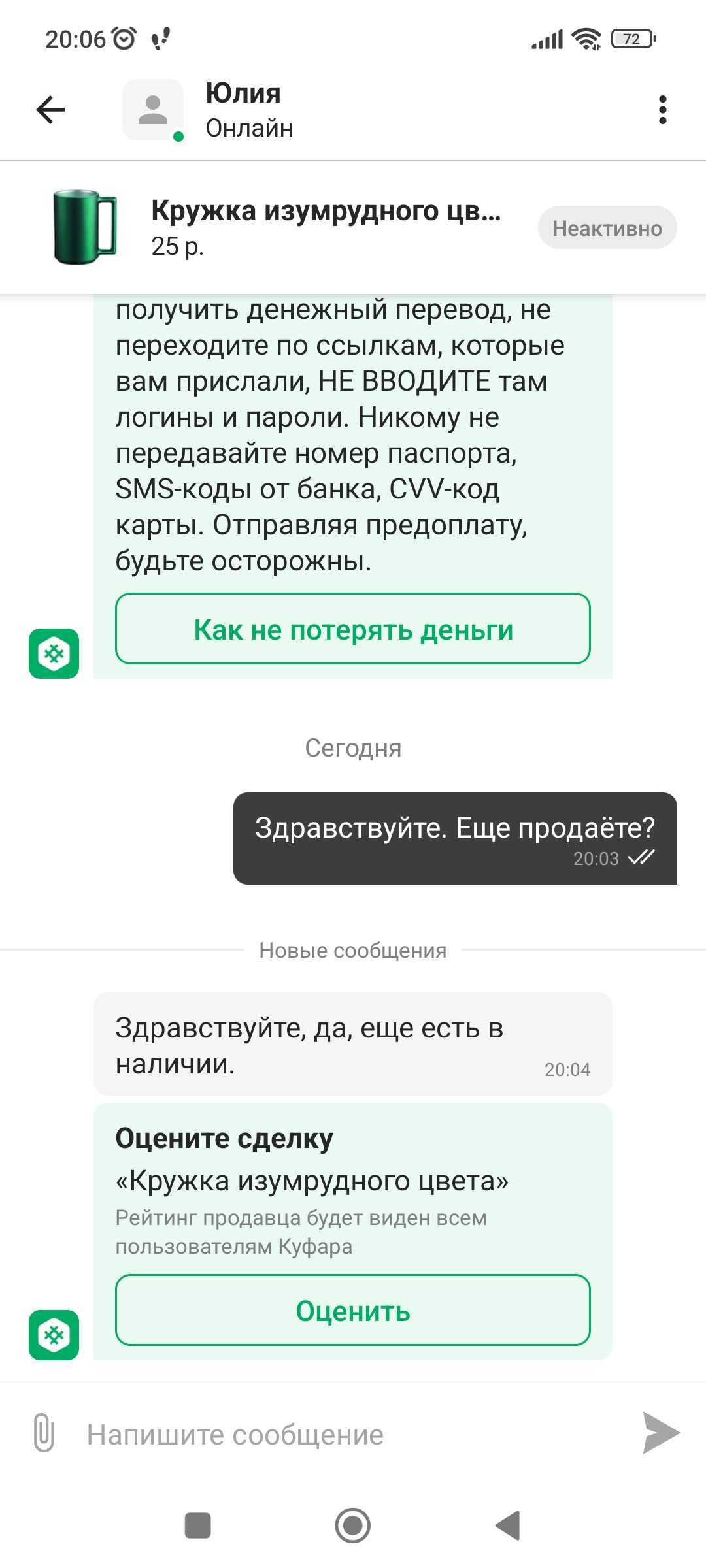The height and width of the screenshot is (1568, 706).
Task: Open the Кружка изумрудного цвета listing
Action: pos(325,227)
